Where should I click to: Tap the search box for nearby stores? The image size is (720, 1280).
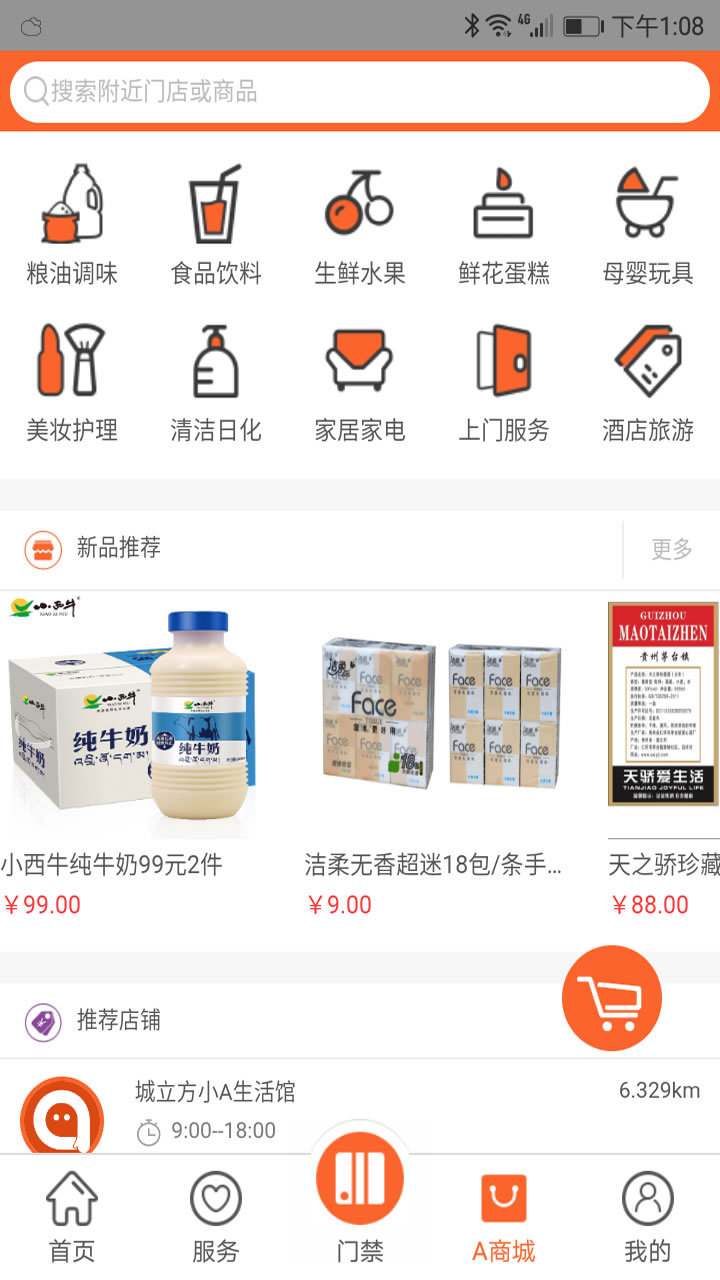360,92
